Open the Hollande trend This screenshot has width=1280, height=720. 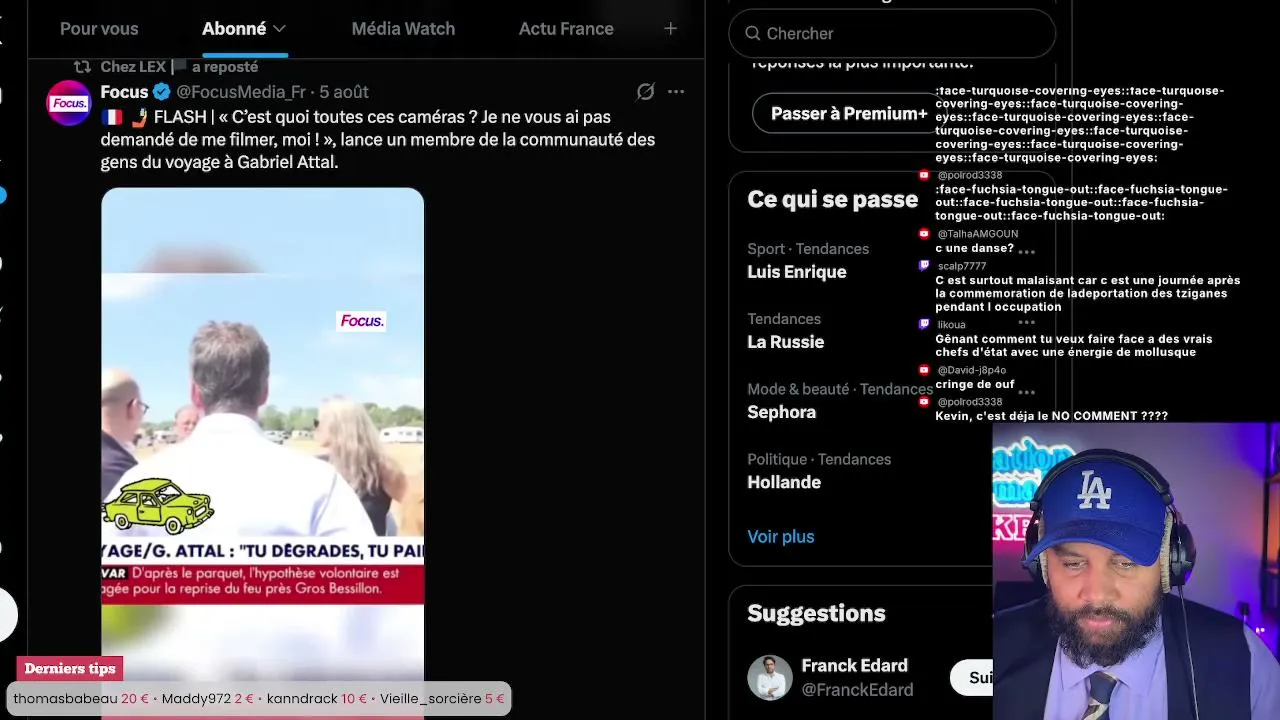pos(784,482)
